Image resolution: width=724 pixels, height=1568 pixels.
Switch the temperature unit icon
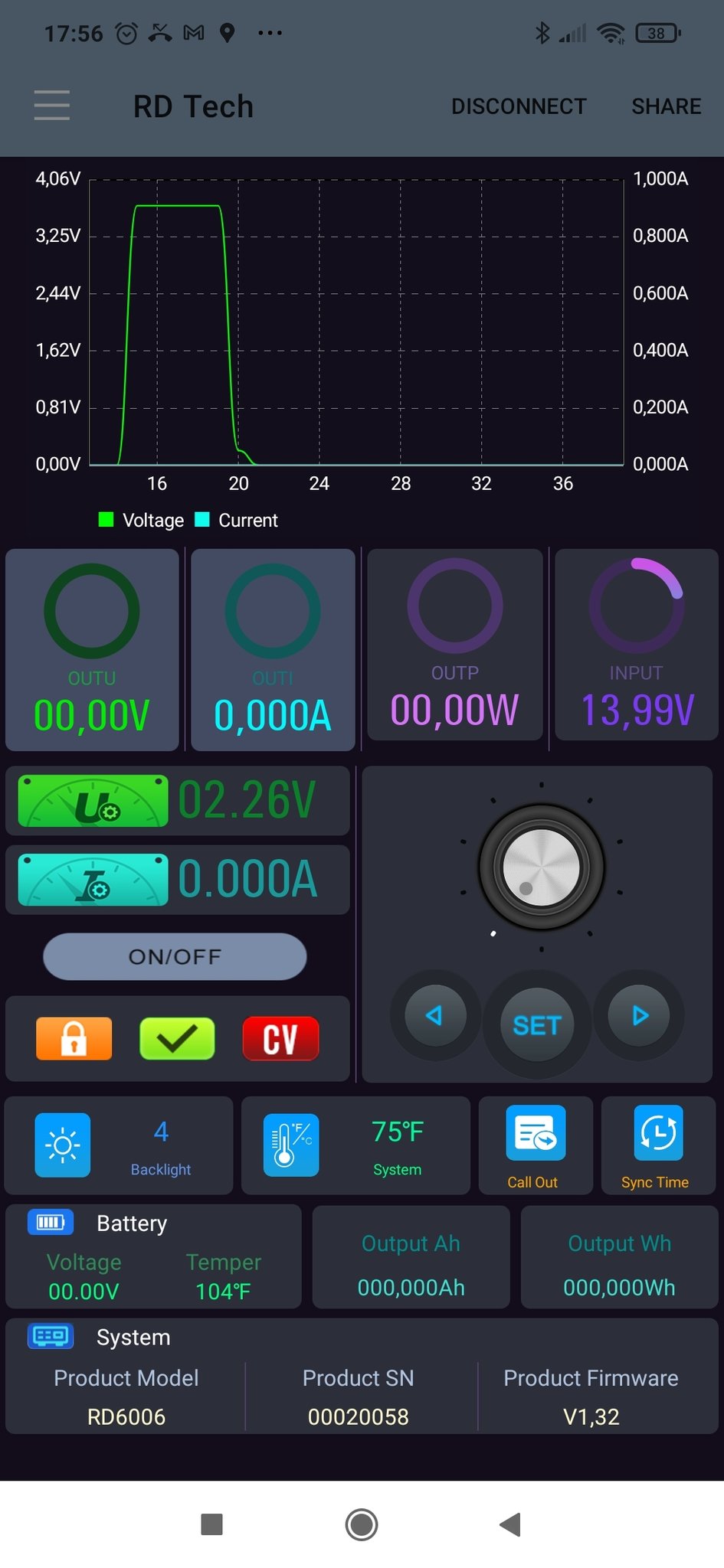click(291, 1145)
